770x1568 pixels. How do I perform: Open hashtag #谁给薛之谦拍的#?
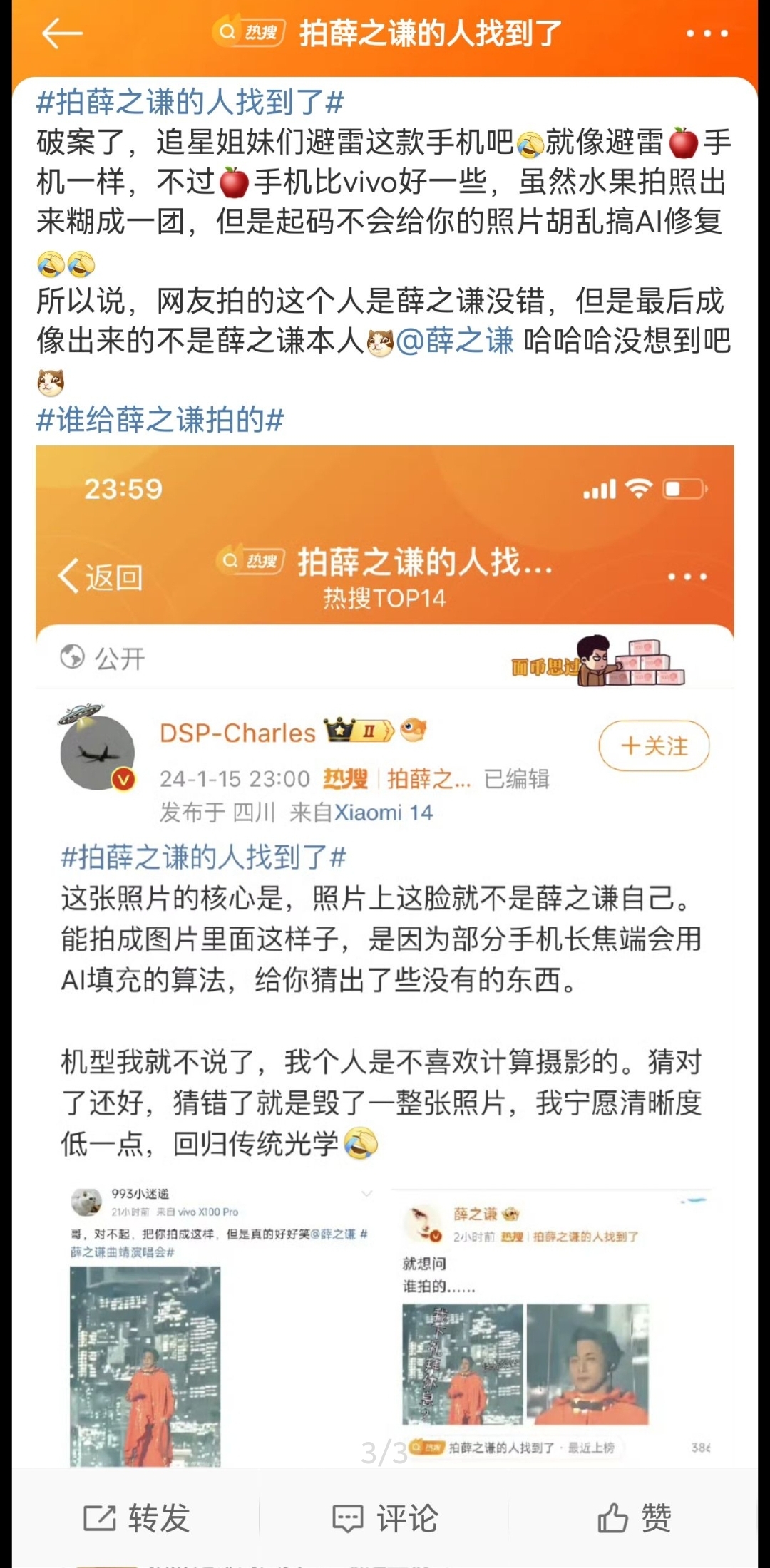[x=160, y=420]
